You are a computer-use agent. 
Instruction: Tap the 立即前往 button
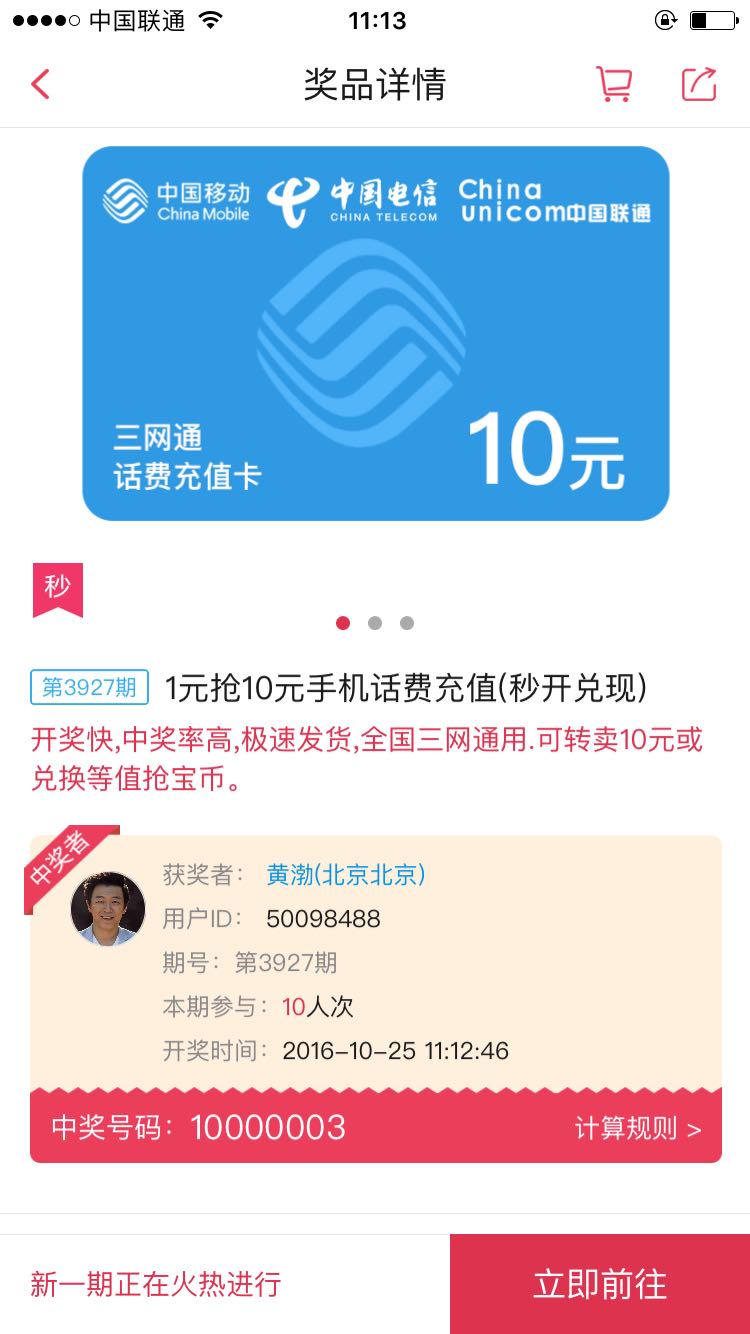point(600,1284)
